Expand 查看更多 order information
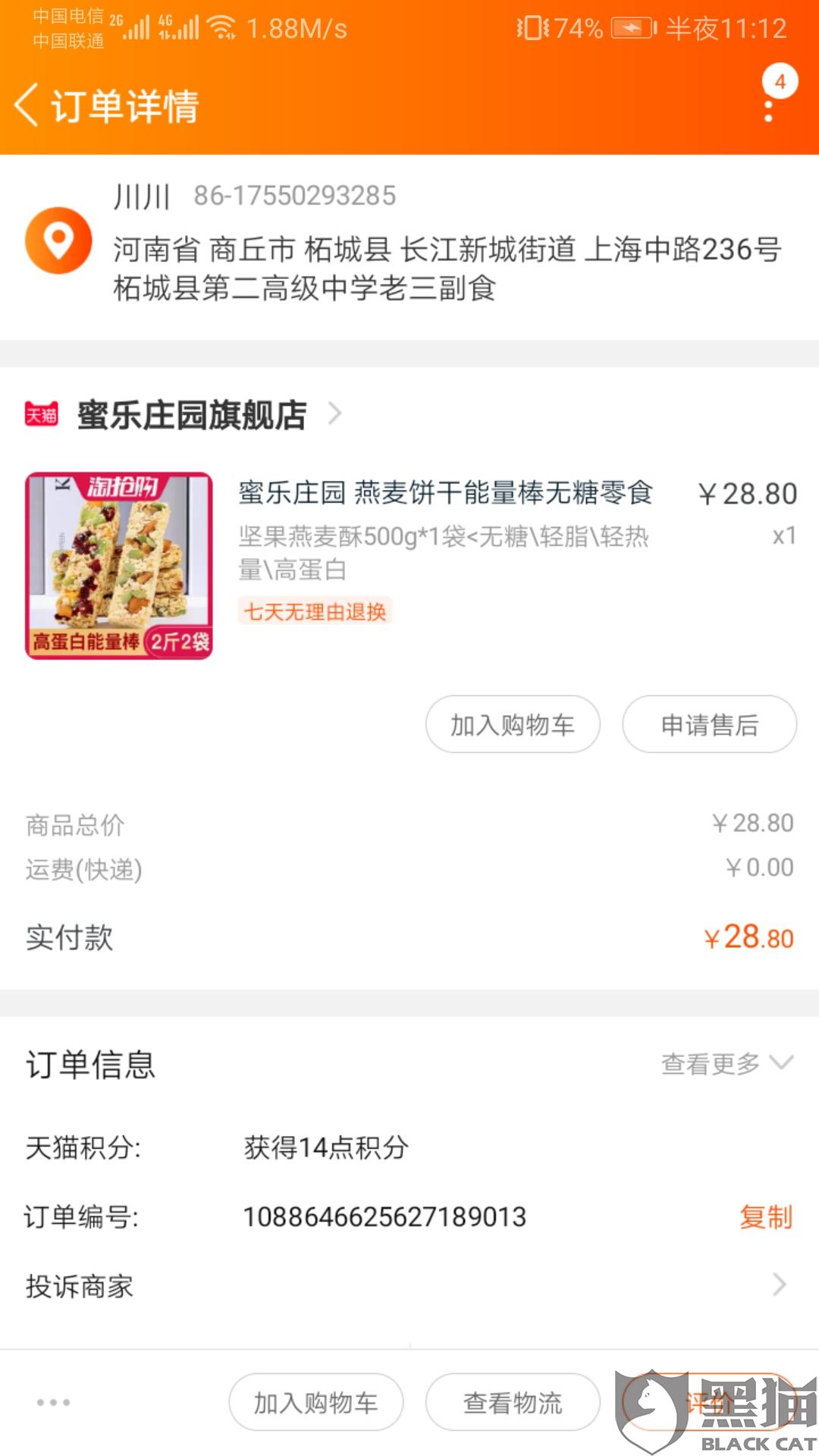This screenshot has width=819, height=1456. (x=726, y=1063)
